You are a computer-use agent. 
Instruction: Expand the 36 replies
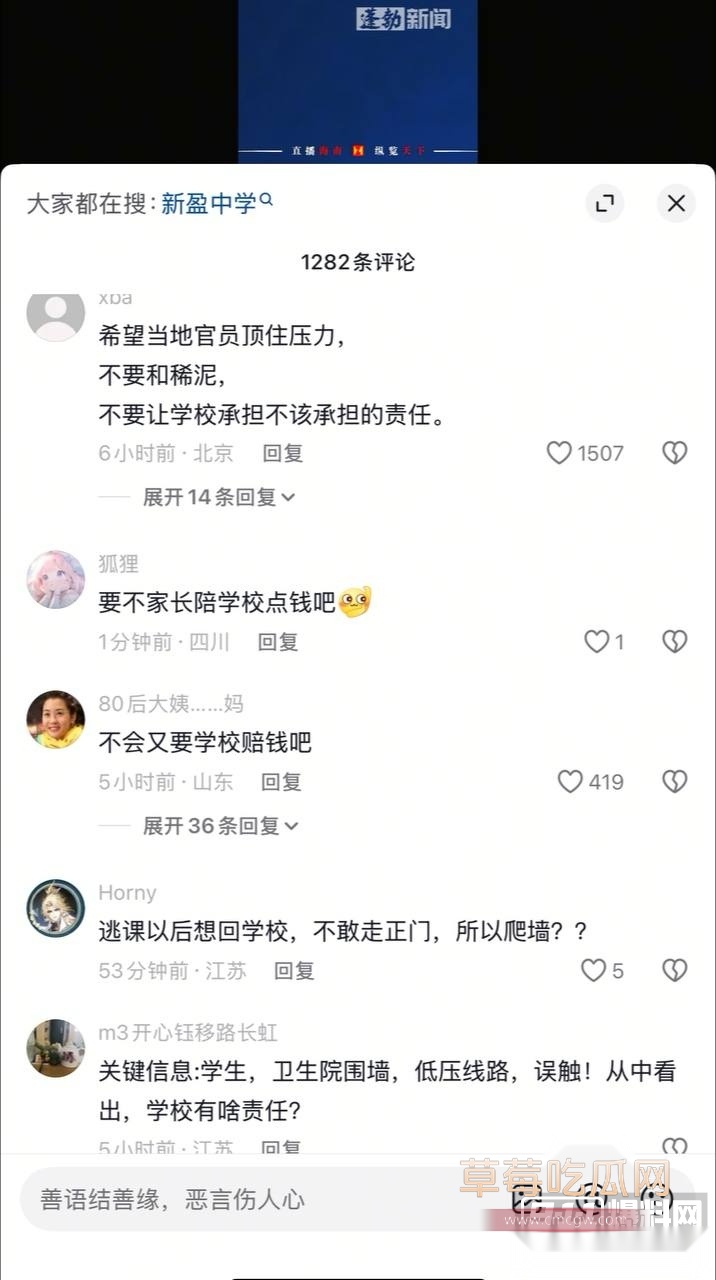tap(220, 826)
